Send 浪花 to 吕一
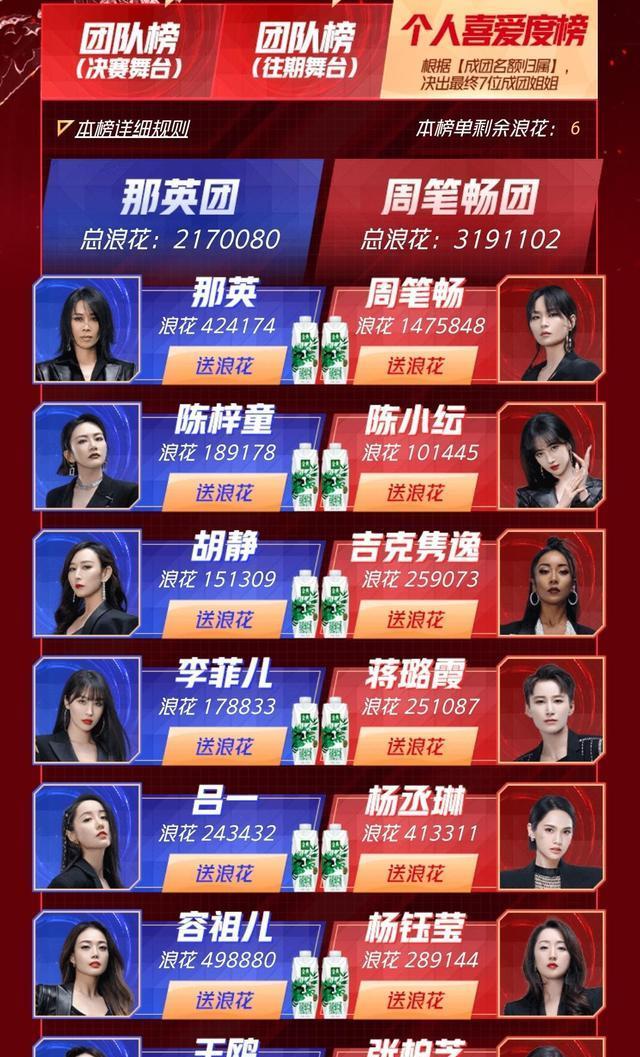640x1057 pixels. (224, 873)
